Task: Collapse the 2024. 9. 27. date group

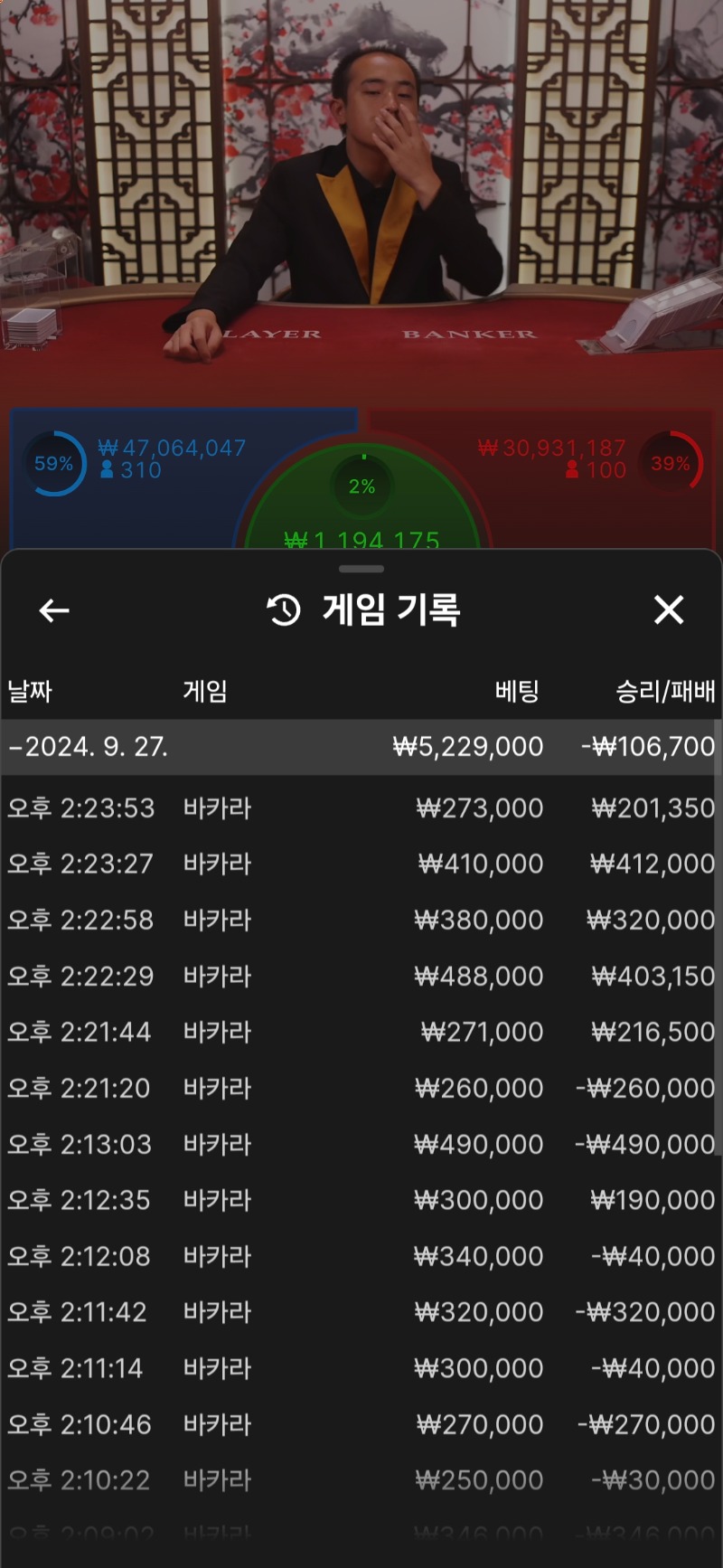Action: [360, 747]
